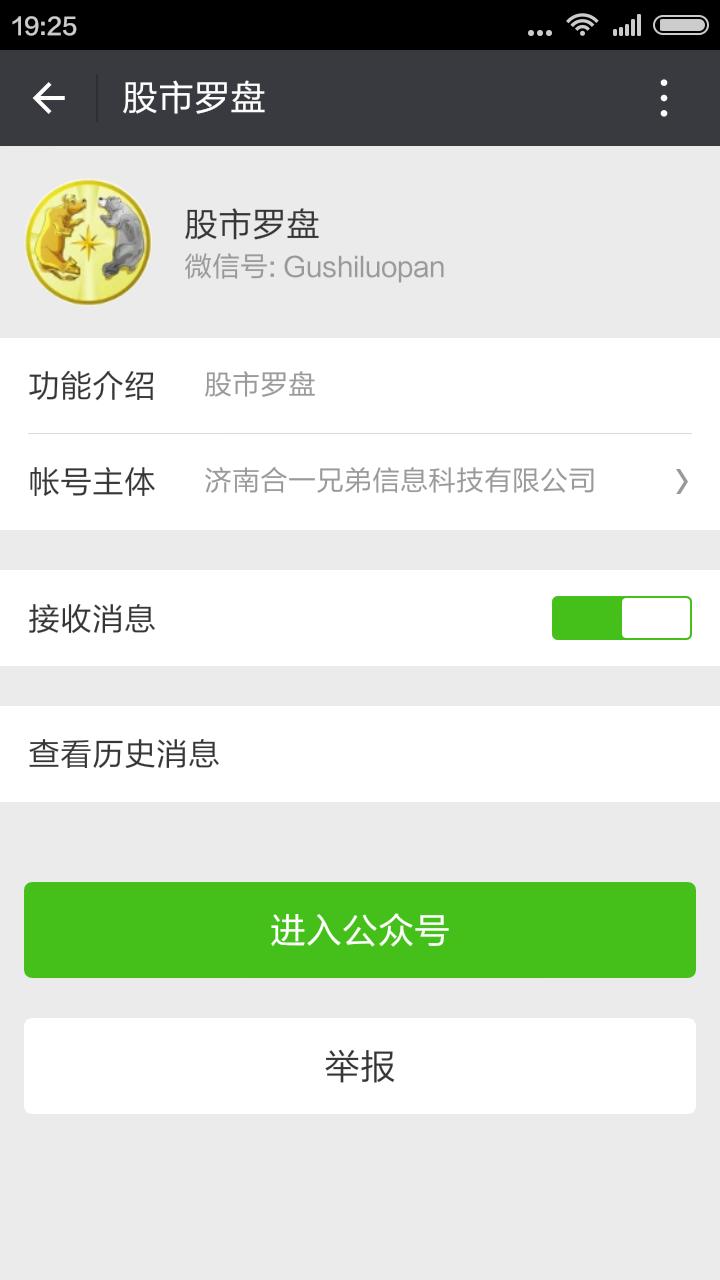
Task: Tap the back arrow to return
Action: [47, 97]
